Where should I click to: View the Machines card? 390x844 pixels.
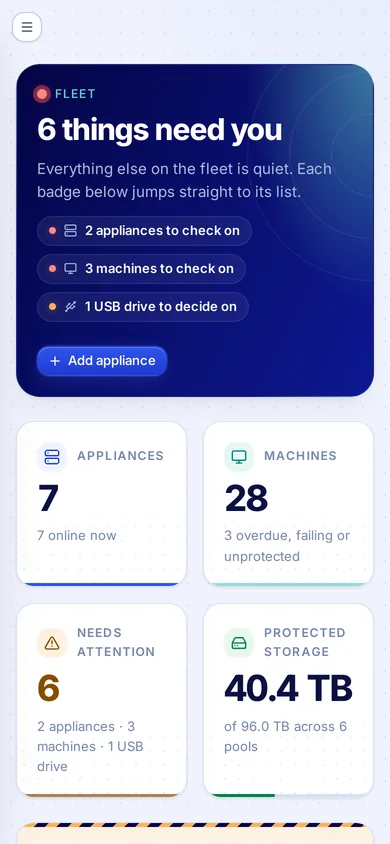pos(288,504)
